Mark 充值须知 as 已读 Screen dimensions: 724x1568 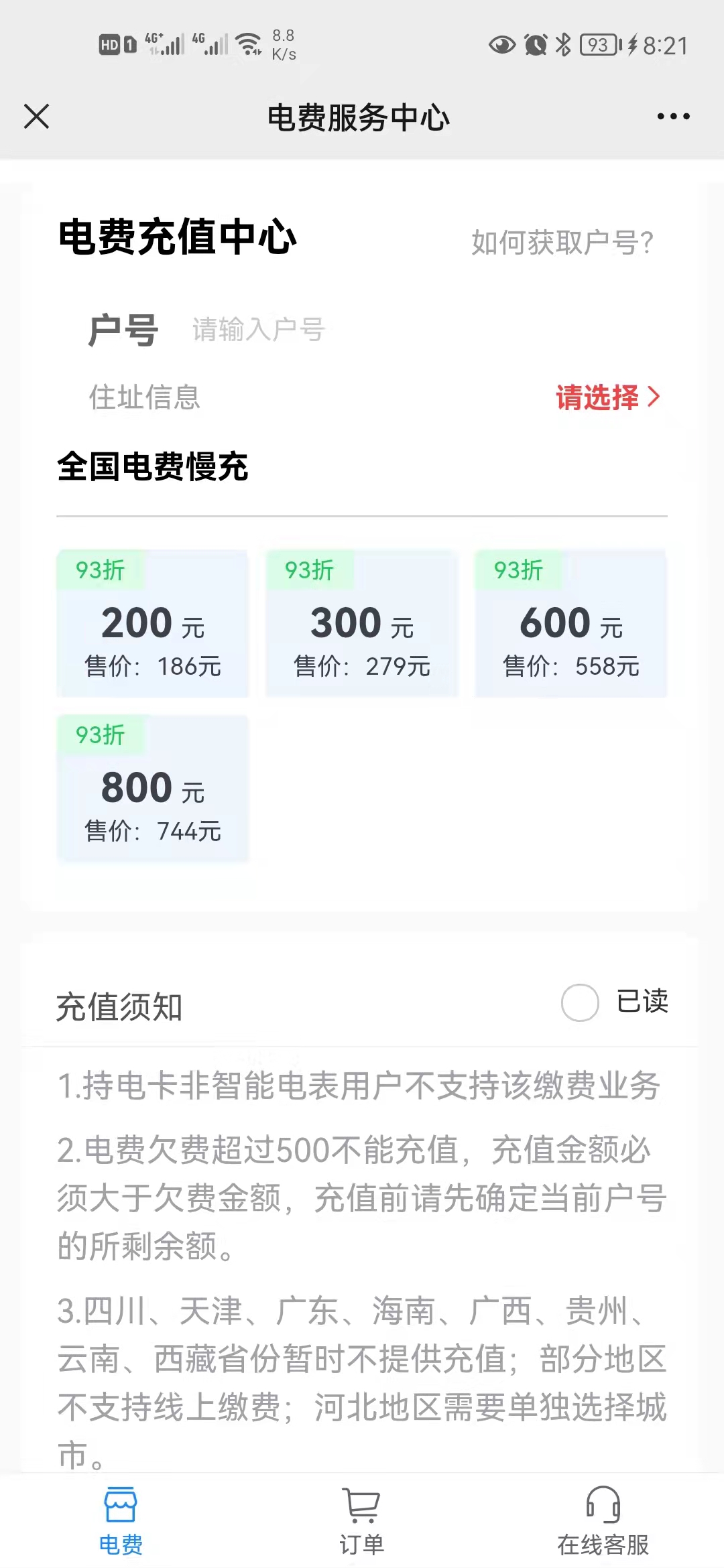coord(581,1003)
